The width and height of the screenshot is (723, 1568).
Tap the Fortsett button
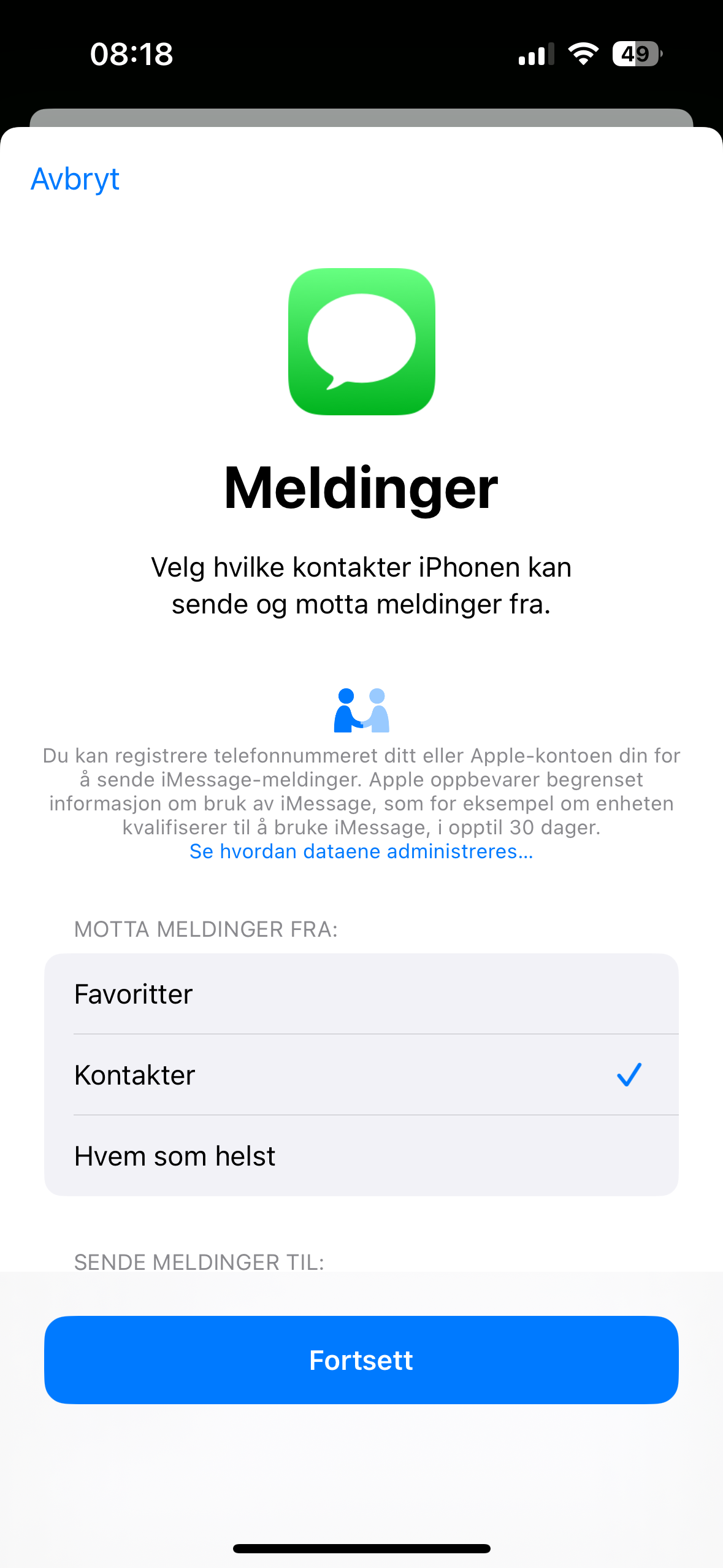361,1360
